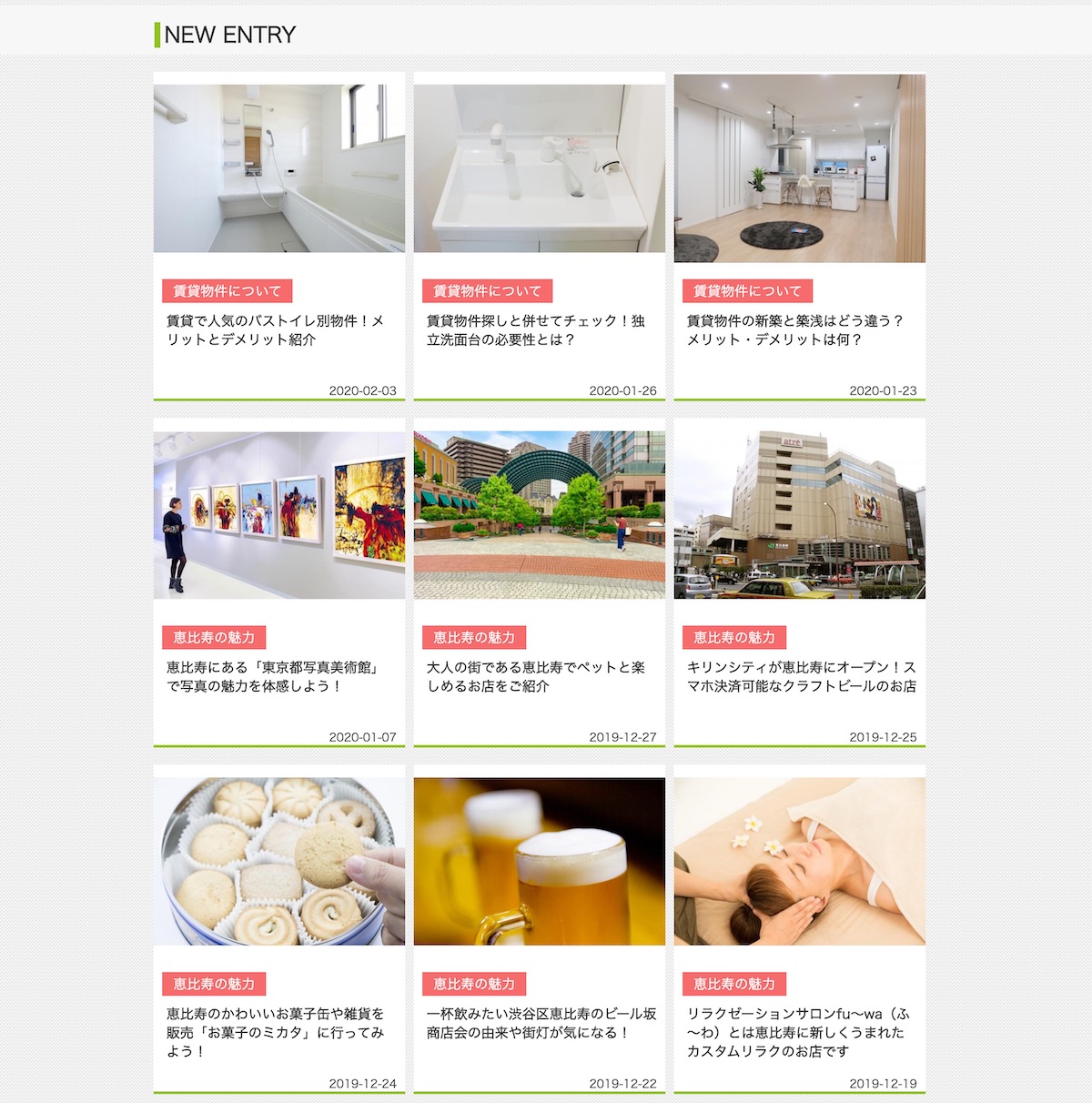Open the お菓子のミカタ article card
The width and height of the screenshot is (1092, 1103).
coord(275,1032)
